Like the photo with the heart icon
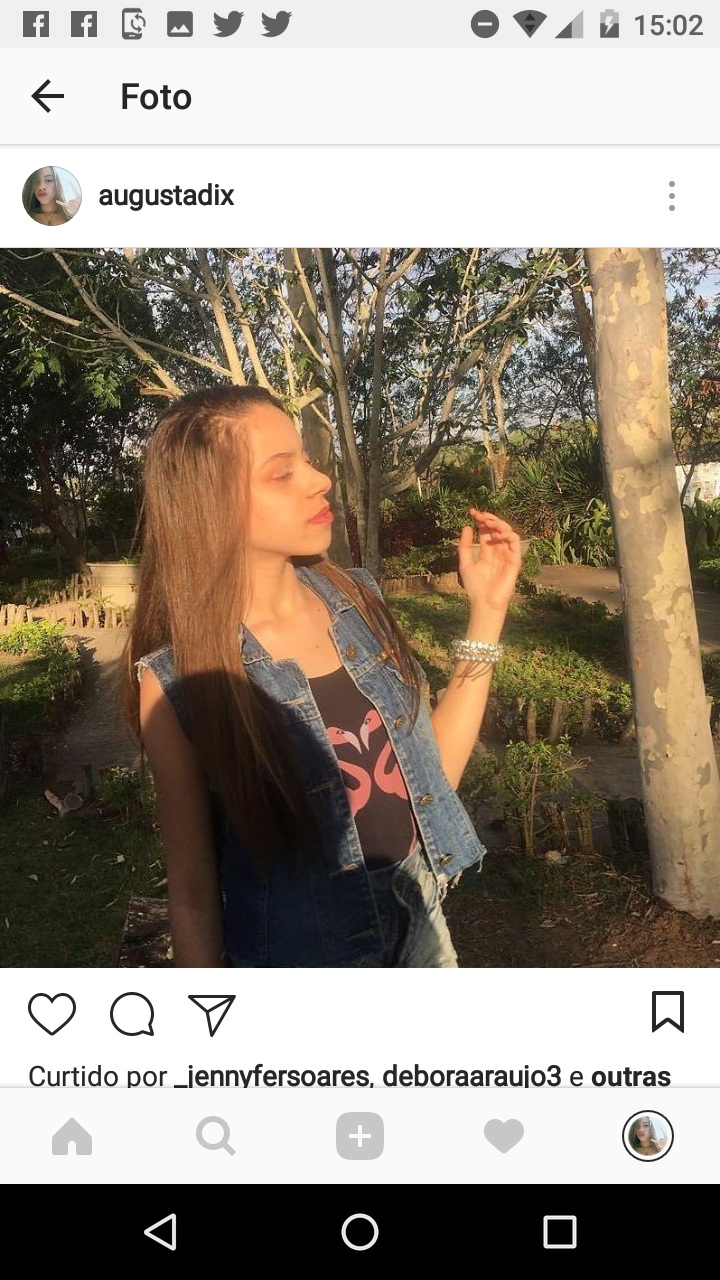Screen dimensions: 720x1280 pos(52,1014)
